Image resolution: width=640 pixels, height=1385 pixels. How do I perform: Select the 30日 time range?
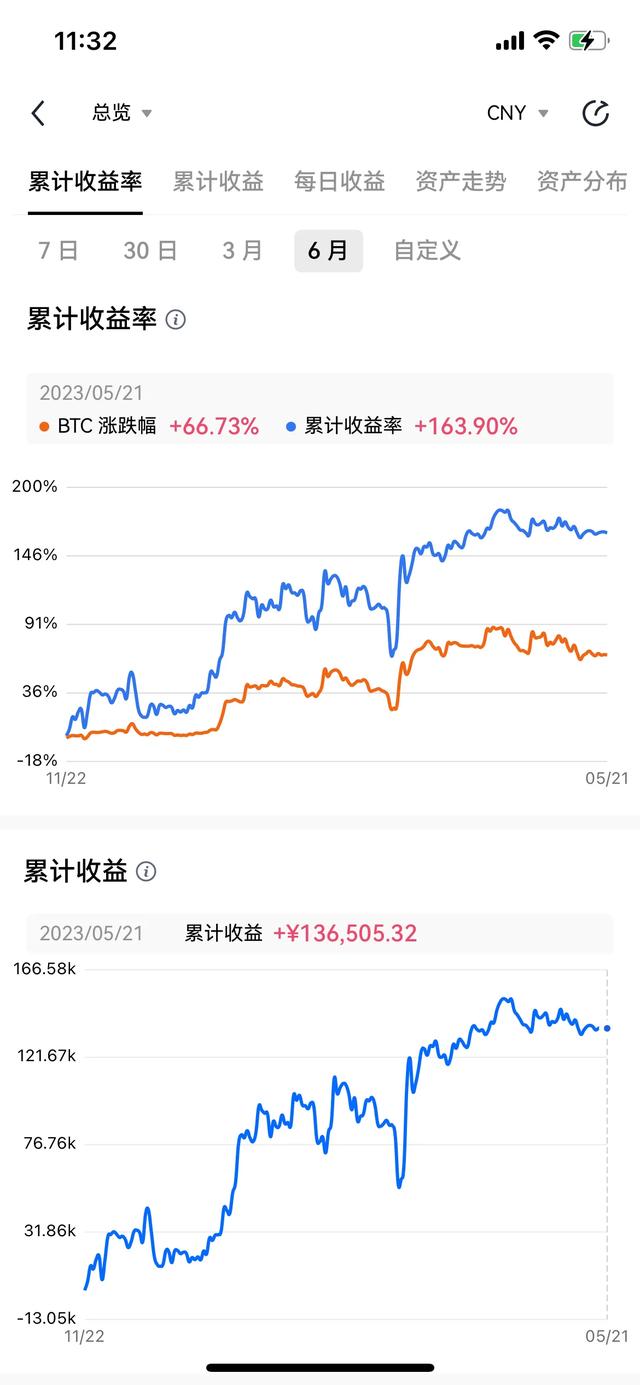tap(150, 250)
